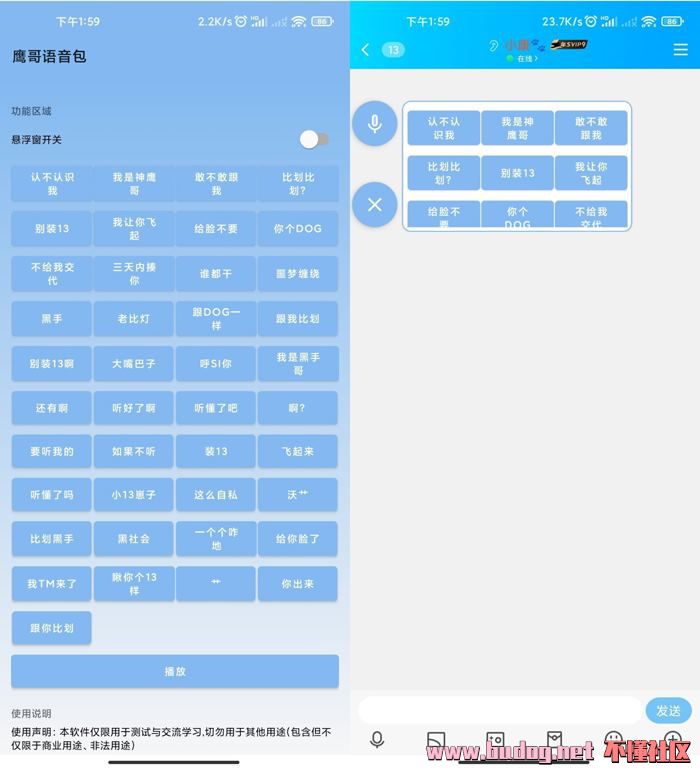
Task: Pick the 老比灯 voice button
Action: [x=134, y=319]
